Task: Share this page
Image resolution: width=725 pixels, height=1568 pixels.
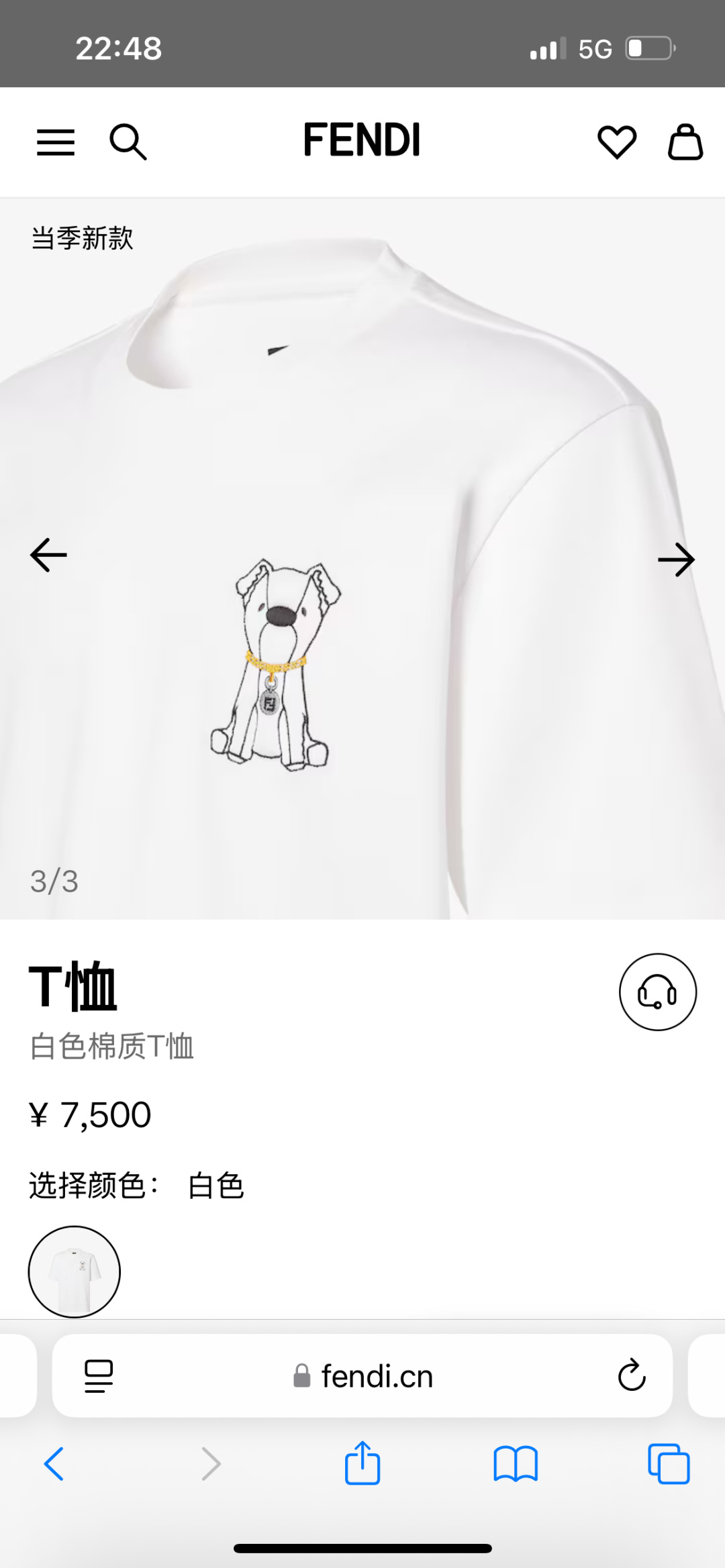Action: pos(362,1463)
